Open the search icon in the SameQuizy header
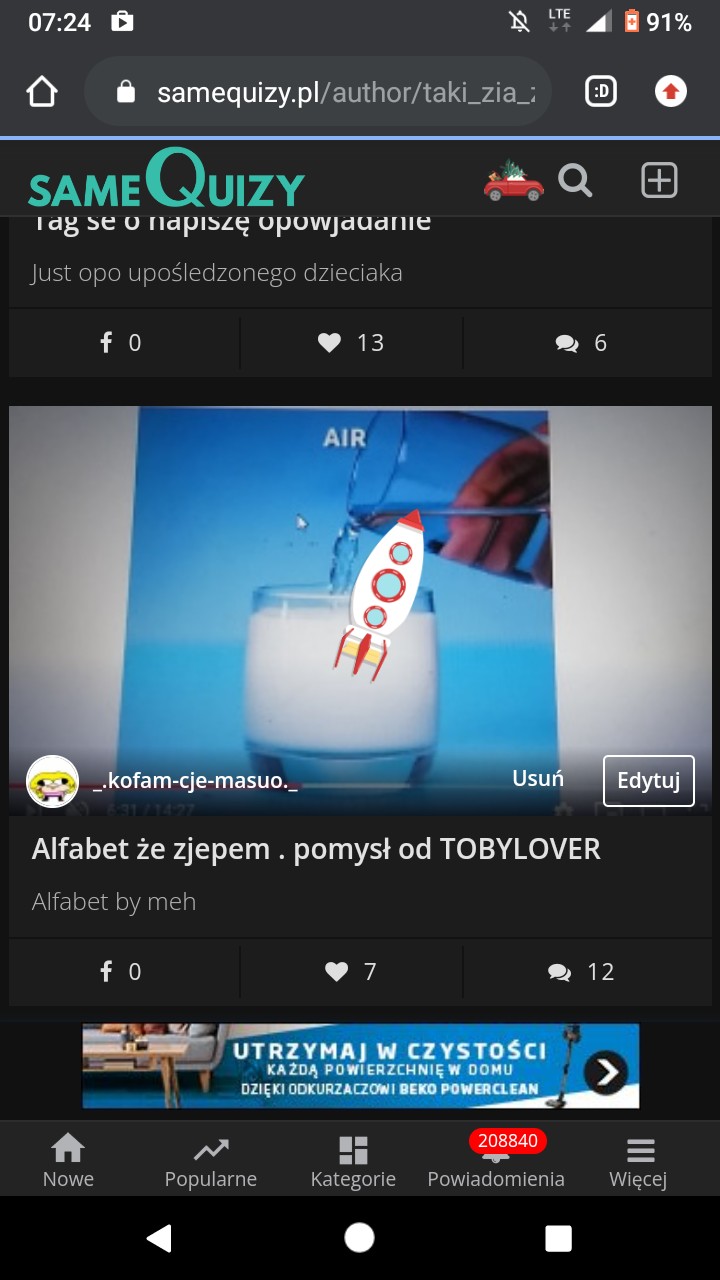Viewport: 720px width, 1280px height. [575, 181]
